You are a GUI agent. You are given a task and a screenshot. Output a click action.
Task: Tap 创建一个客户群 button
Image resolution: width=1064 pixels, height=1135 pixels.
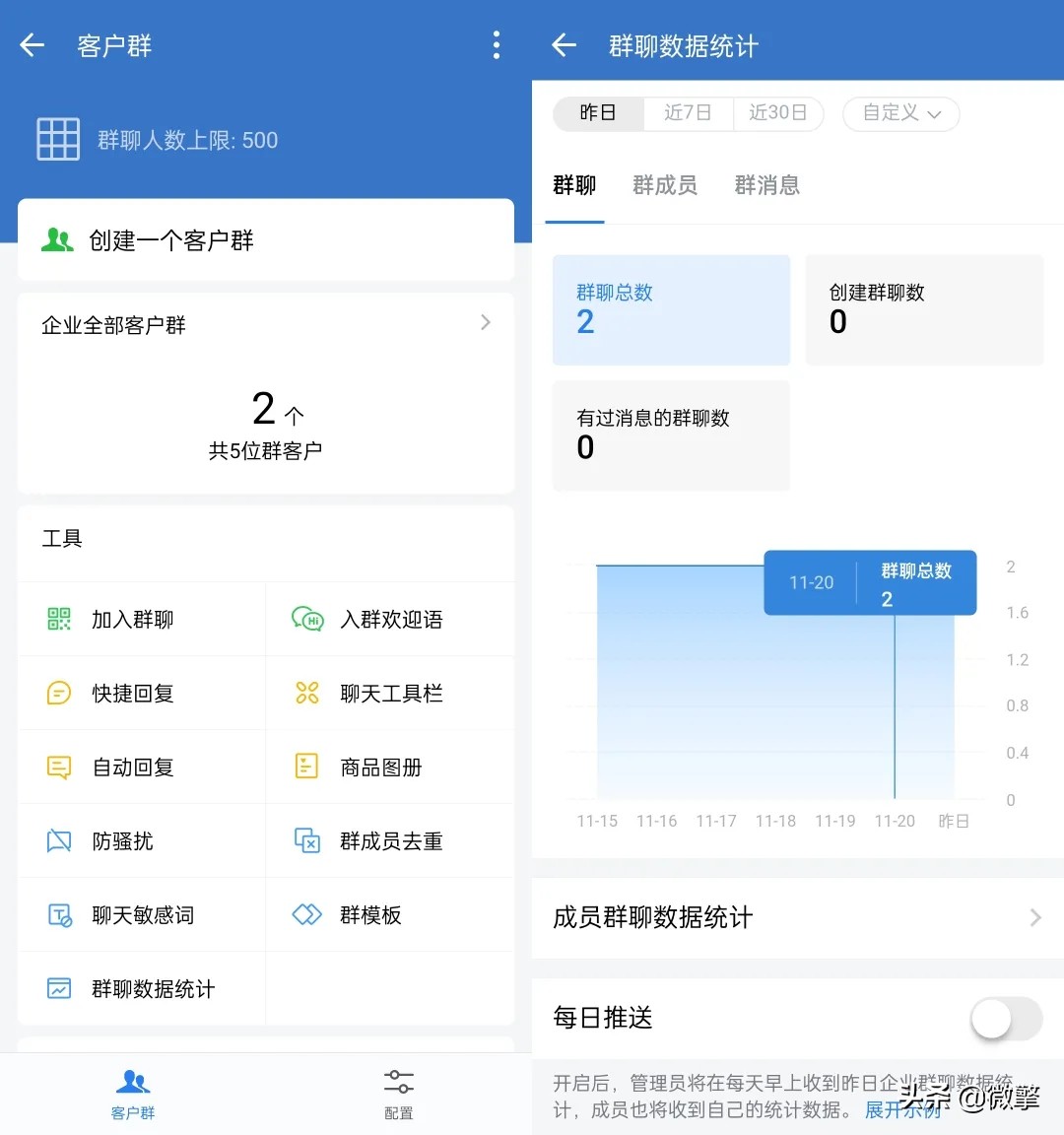[x=265, y=239]
